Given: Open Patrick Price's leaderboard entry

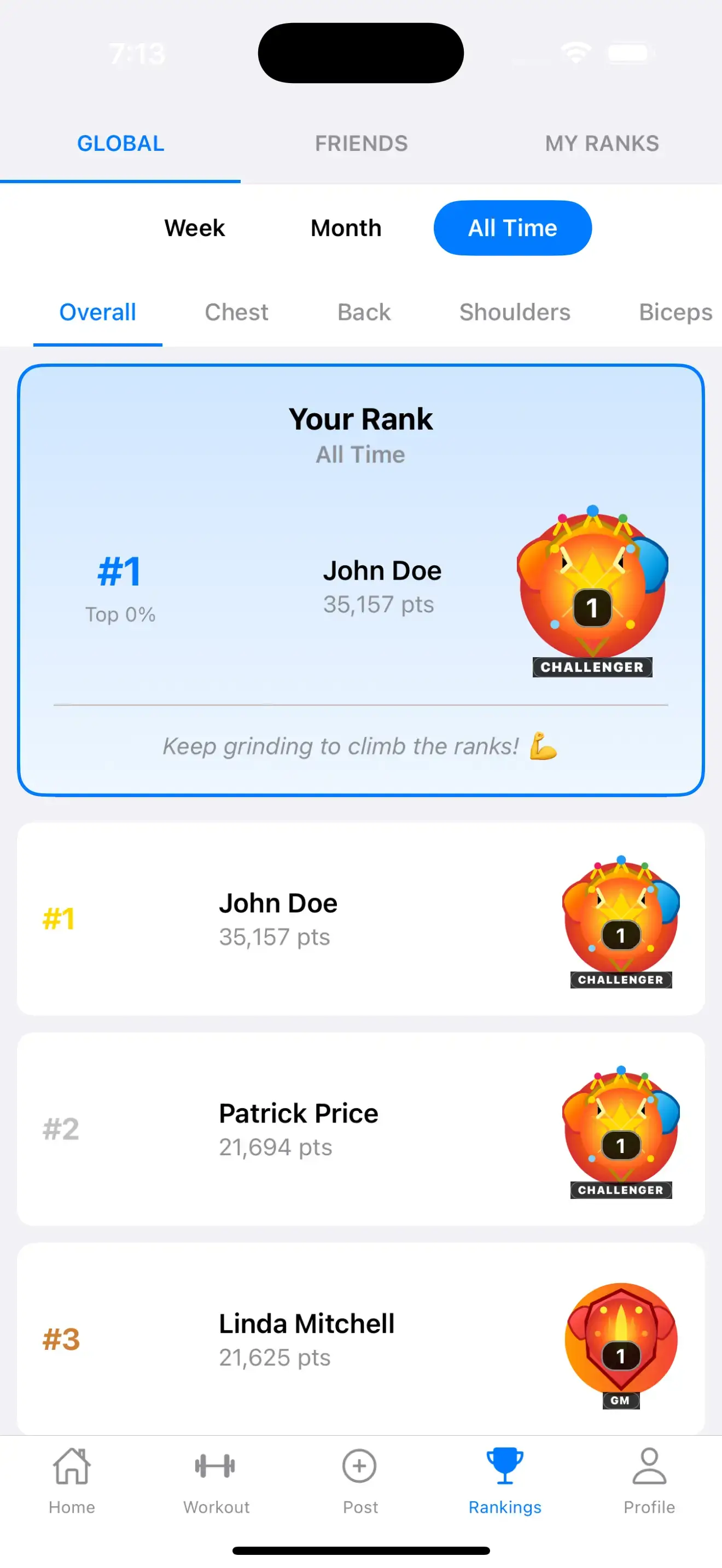Looking at the screenshot, I should click(360, 1128).
